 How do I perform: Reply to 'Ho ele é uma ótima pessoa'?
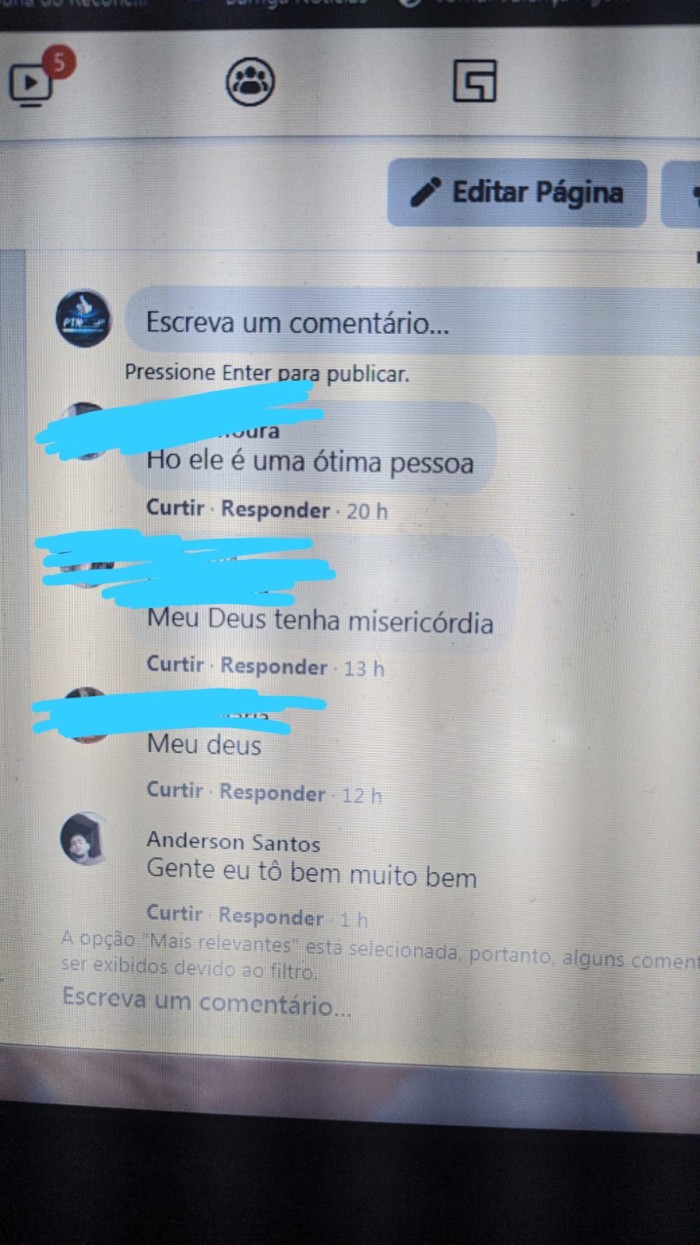[275, 509]
